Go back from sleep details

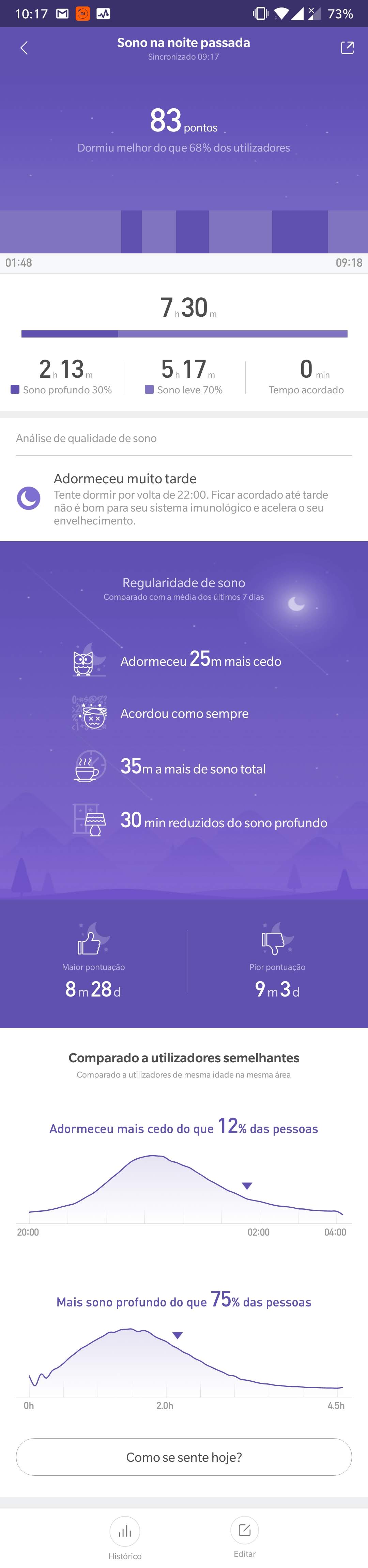25,48
